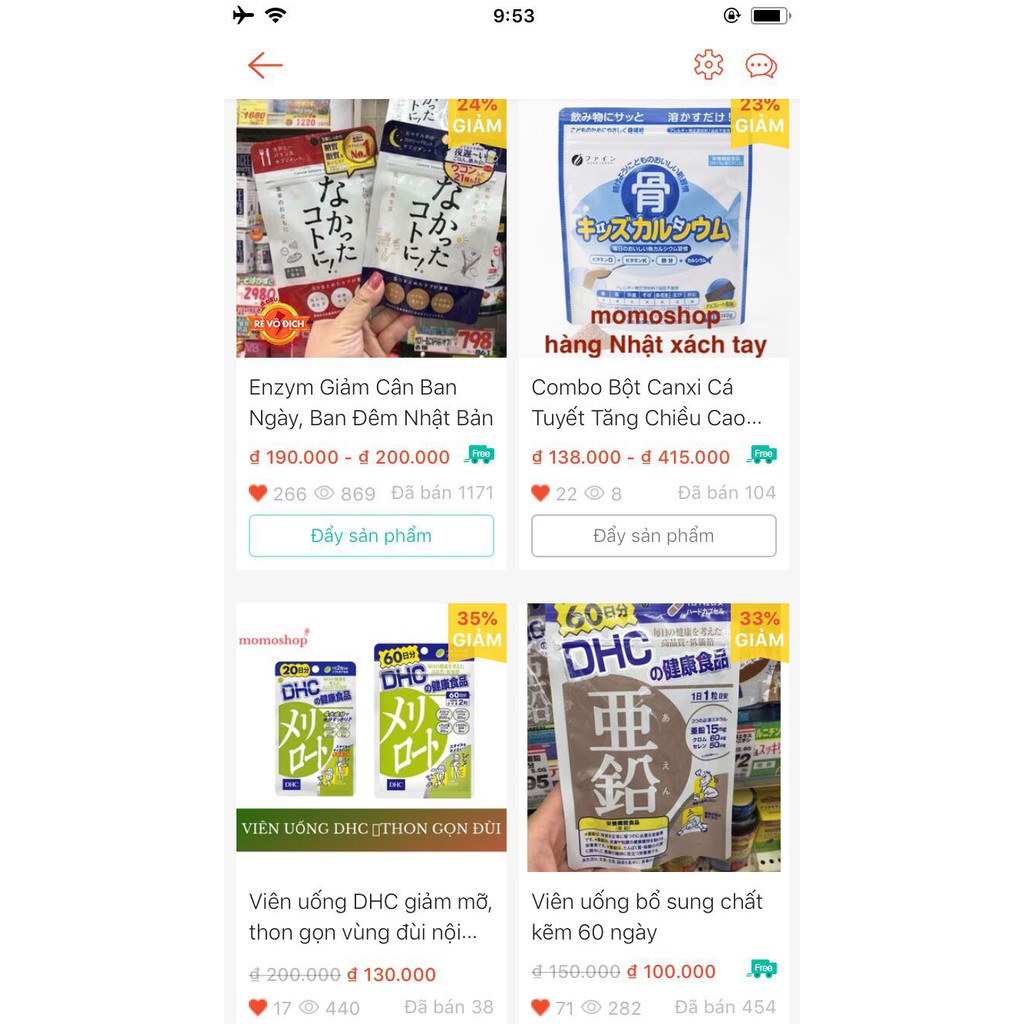1024x1024 pixels.
Task: Open the chat messages icon
Action: click(x=761, y=66)
